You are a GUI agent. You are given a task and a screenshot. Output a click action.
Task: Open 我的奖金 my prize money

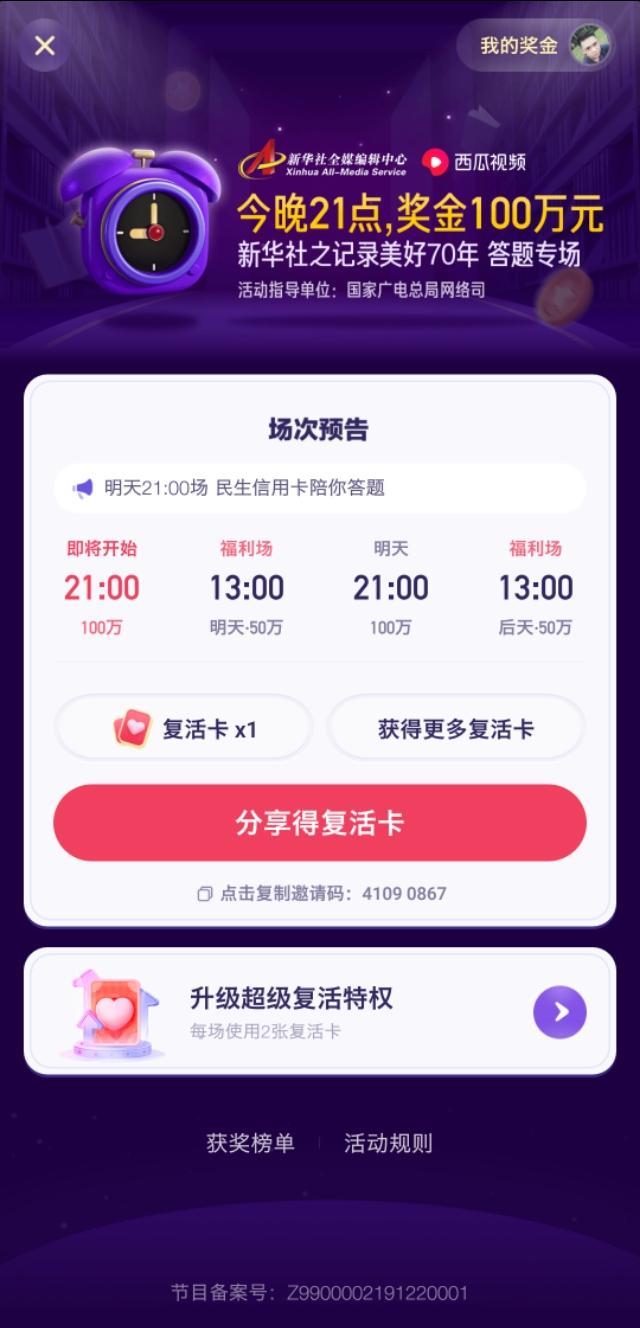(x=538, y=46)
